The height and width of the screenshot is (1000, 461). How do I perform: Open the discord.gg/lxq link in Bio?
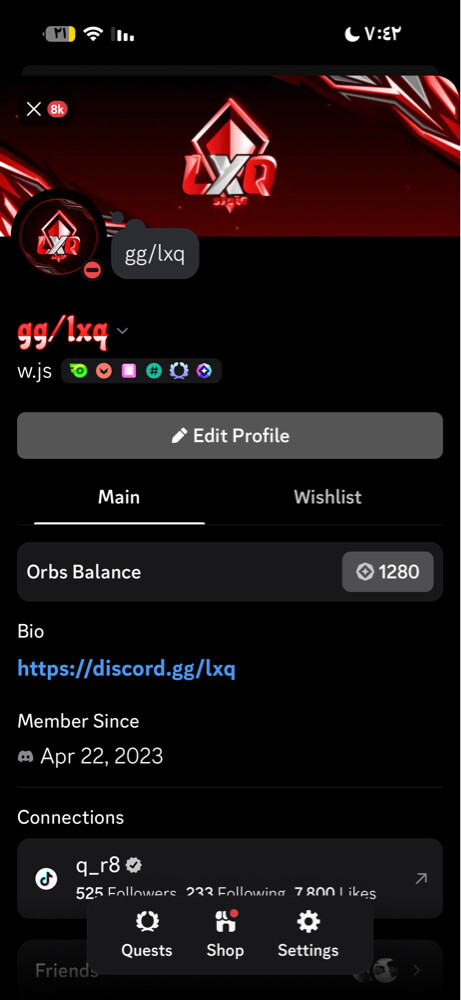tap(126, 668)
